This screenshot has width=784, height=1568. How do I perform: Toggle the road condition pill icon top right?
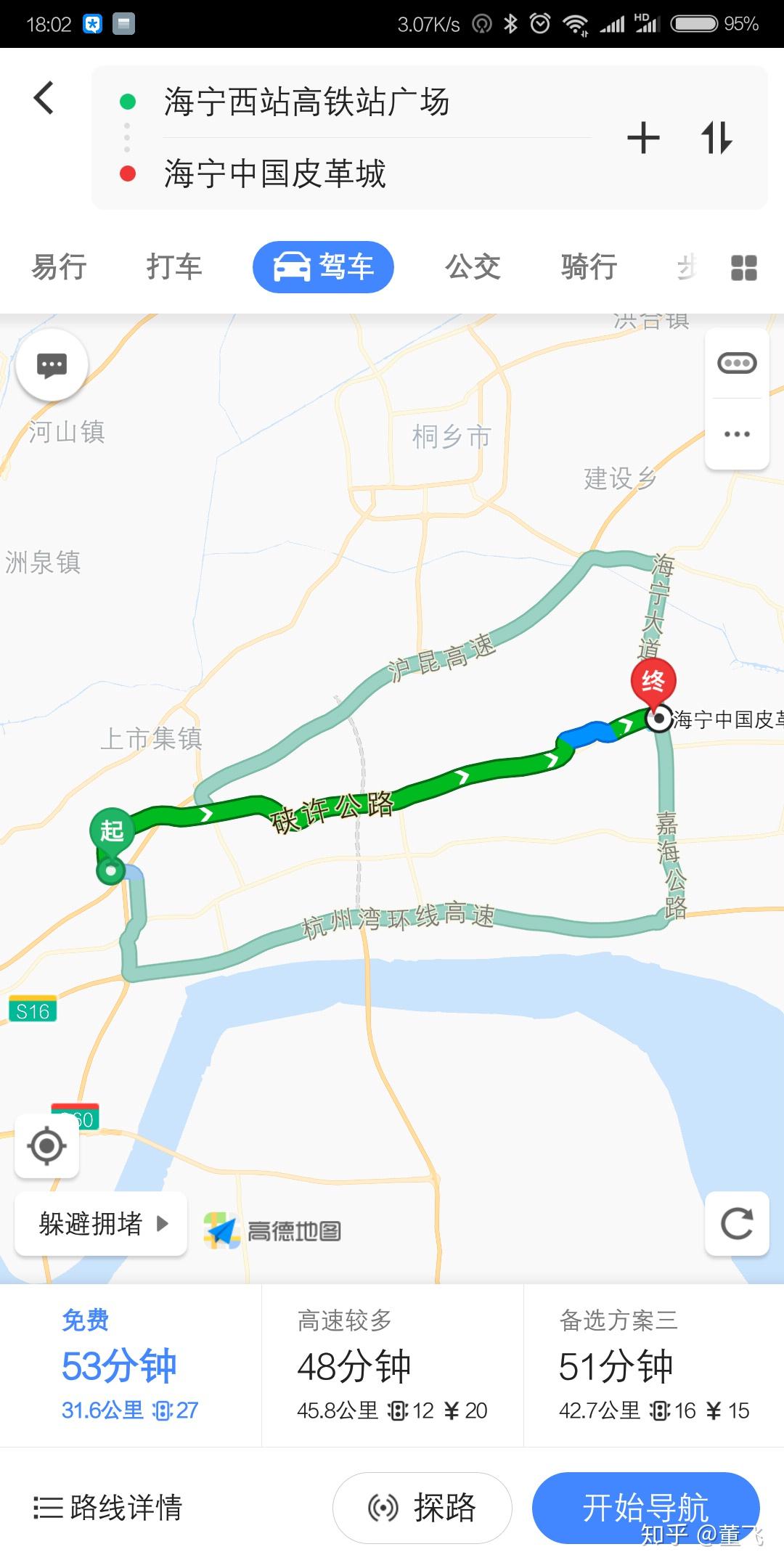pyautogui.click(x=736, y=364)
